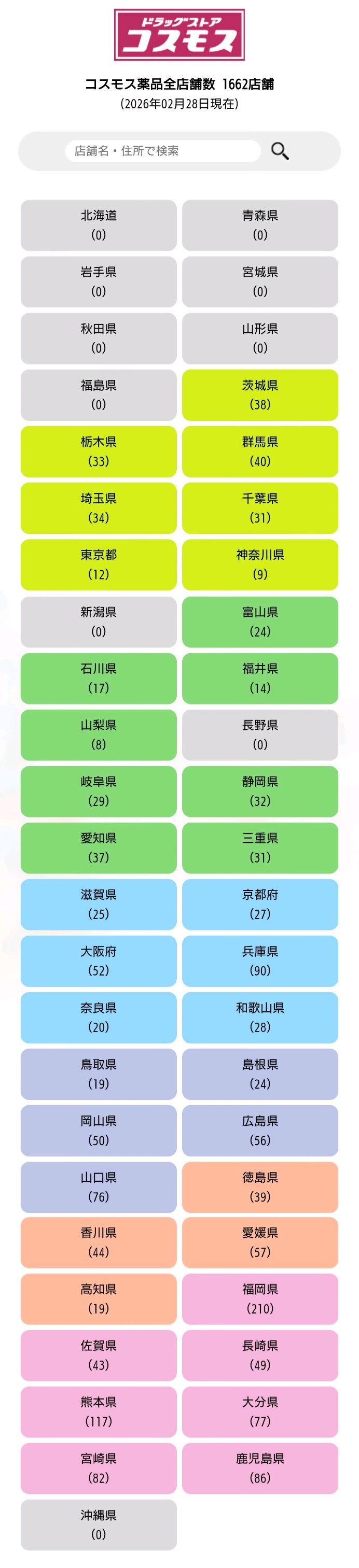Tap the 沖縄県 prefecture button
The width and height of the screenshot is (359, 1568).
coord(98,1525)
